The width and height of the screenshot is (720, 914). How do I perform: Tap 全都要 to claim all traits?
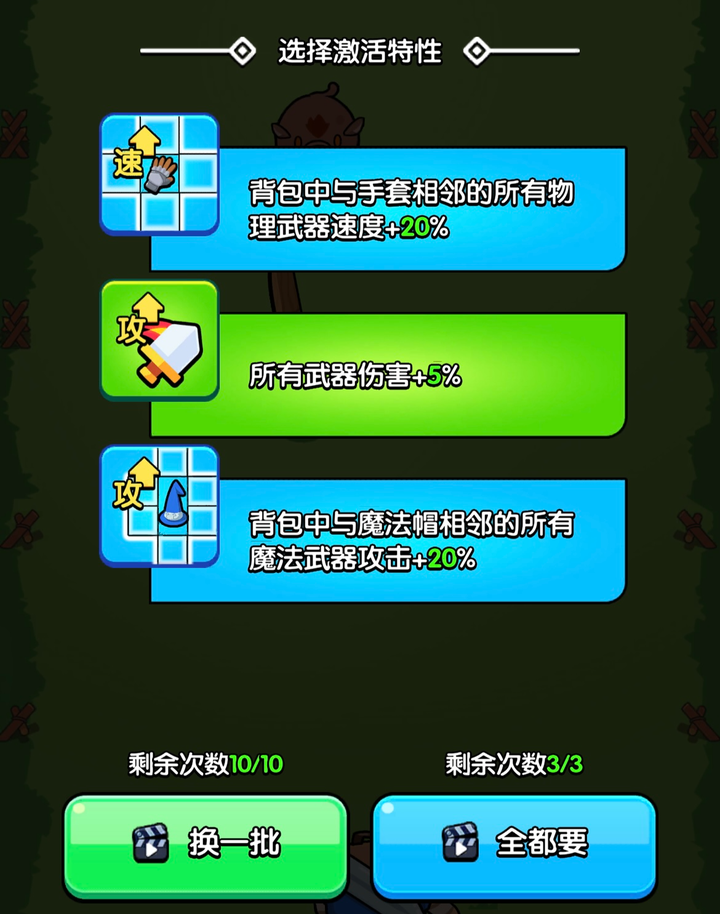pyautogui.click(x=514, y=843)
